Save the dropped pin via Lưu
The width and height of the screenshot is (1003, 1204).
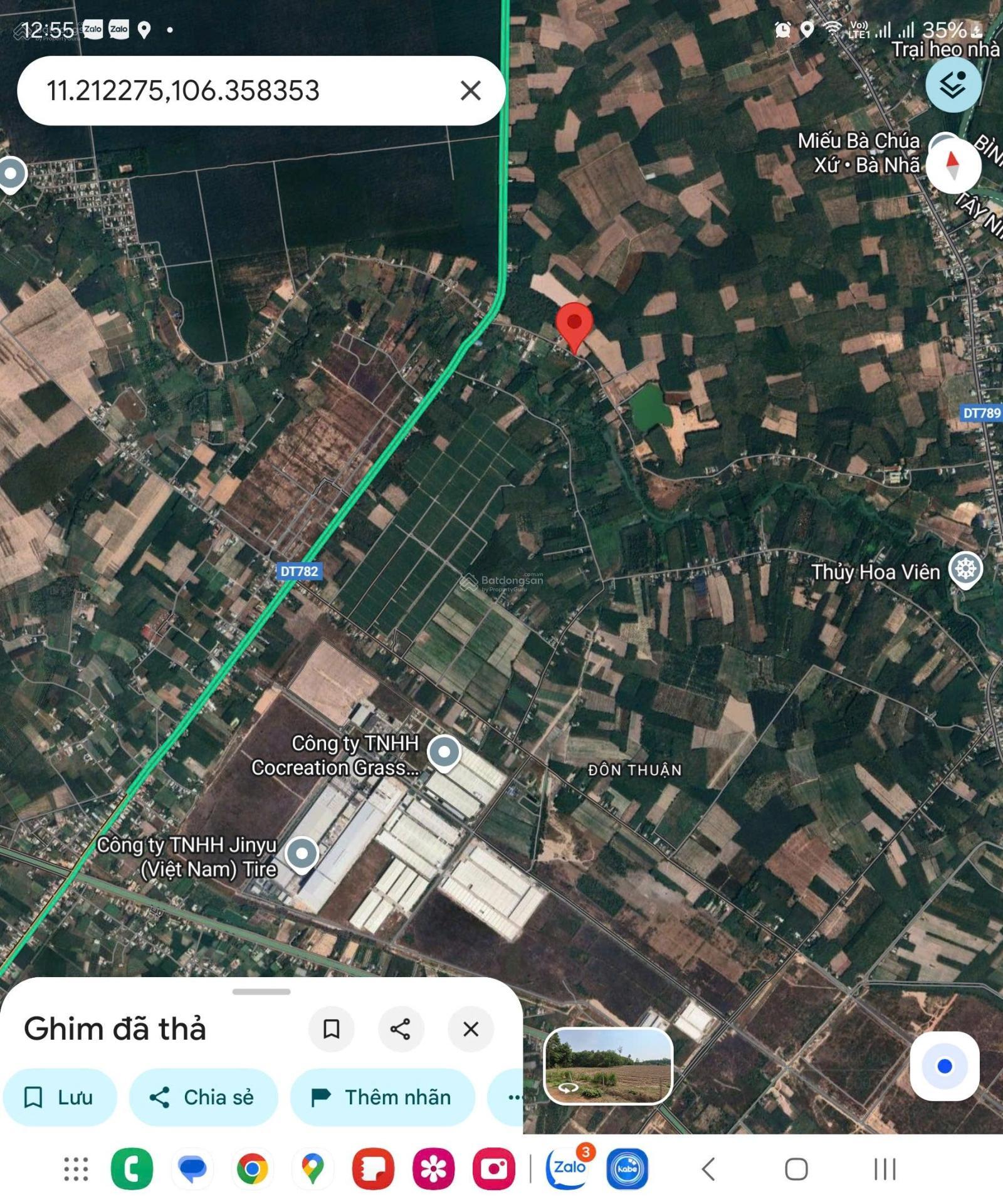click(x=60, y=1097)
